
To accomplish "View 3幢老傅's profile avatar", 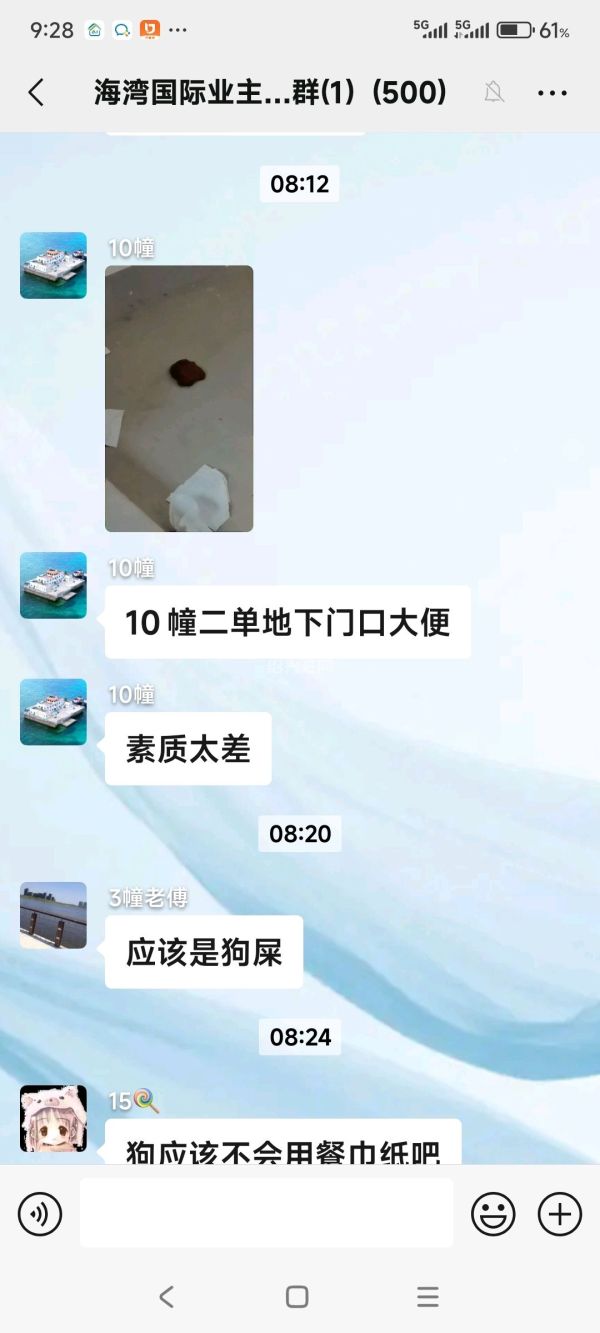I will click(53, 915).
